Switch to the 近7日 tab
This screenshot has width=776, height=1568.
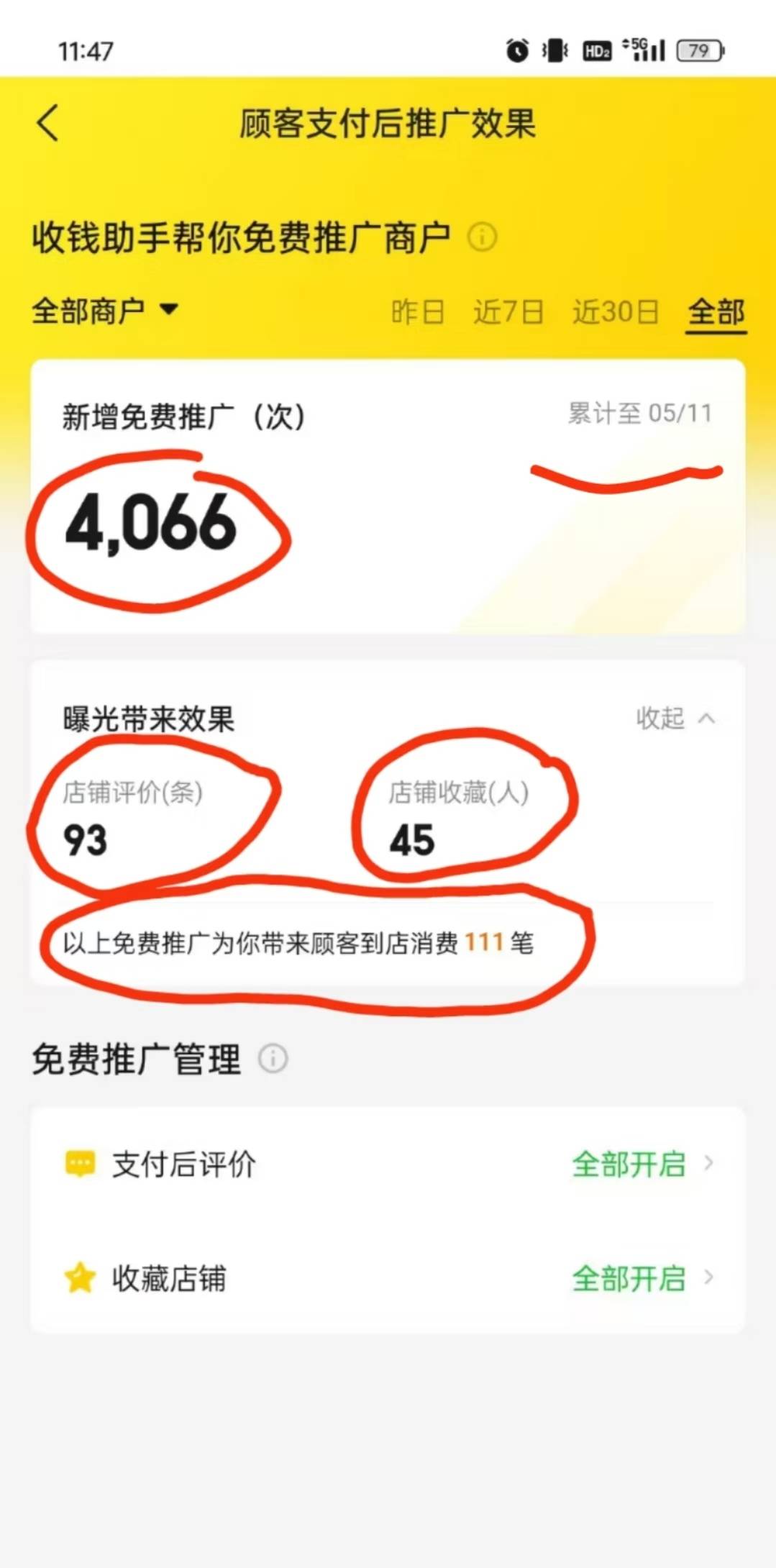508,313
